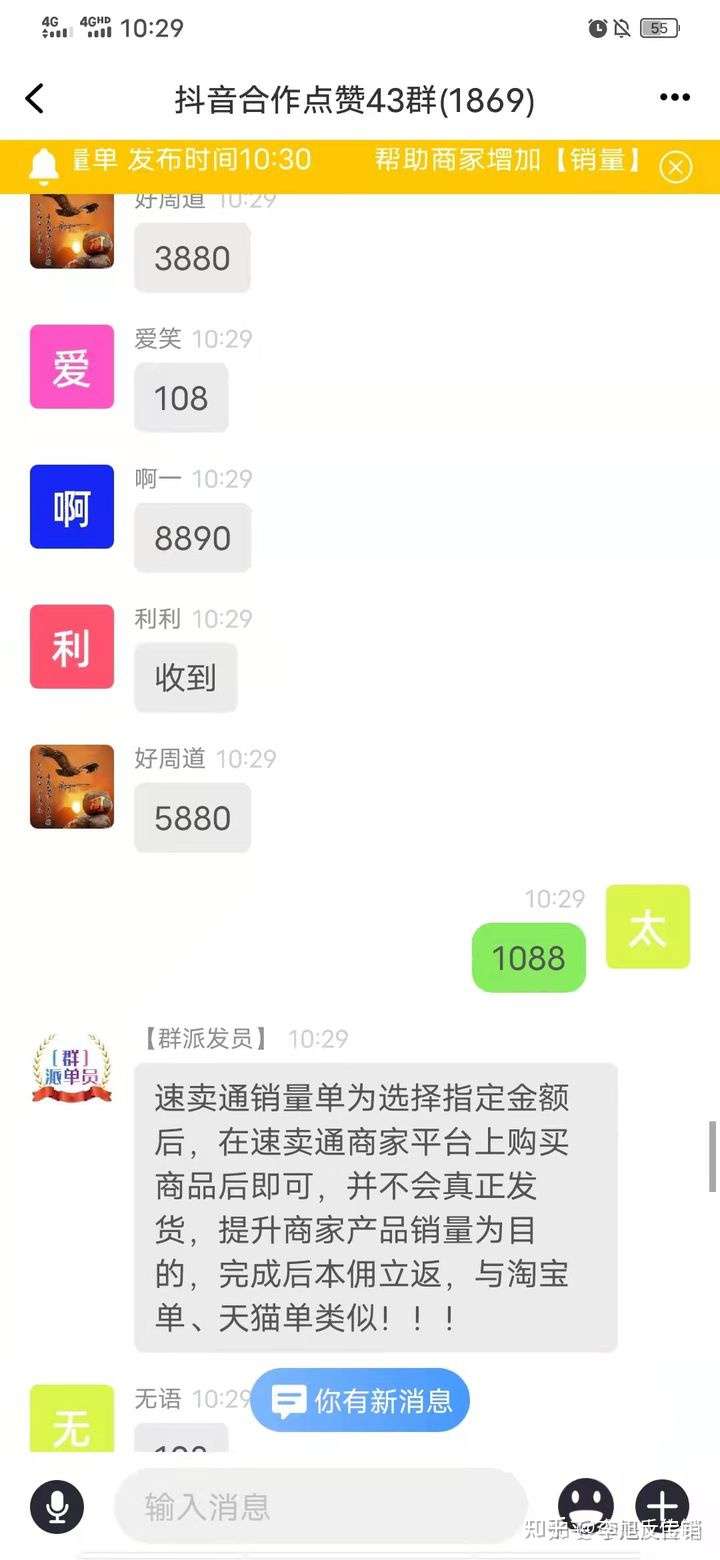The image size is (720, 1560).
Task: Tap the voice input microphone
Action: tap(57, 1506)
